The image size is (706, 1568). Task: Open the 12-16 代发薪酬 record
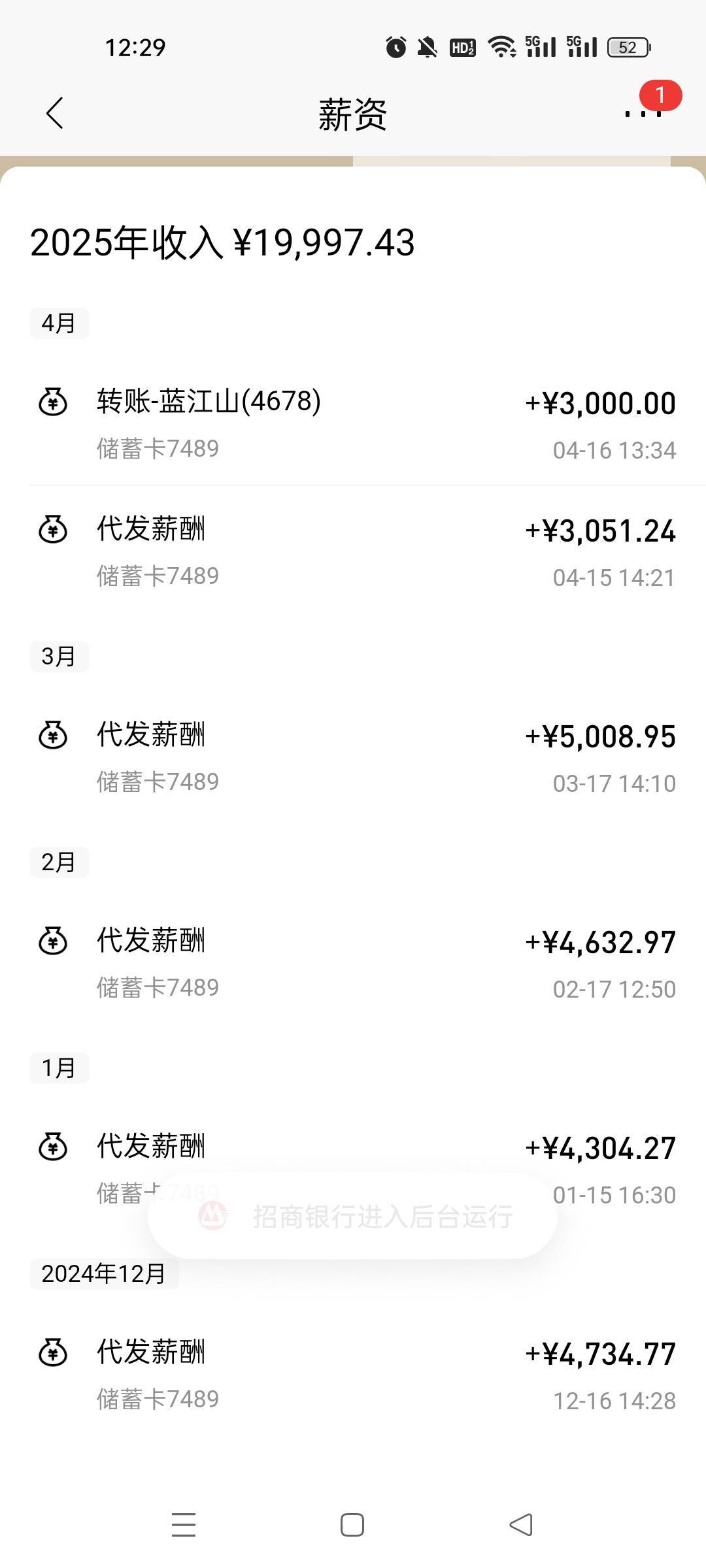[x=353, y=1374]
